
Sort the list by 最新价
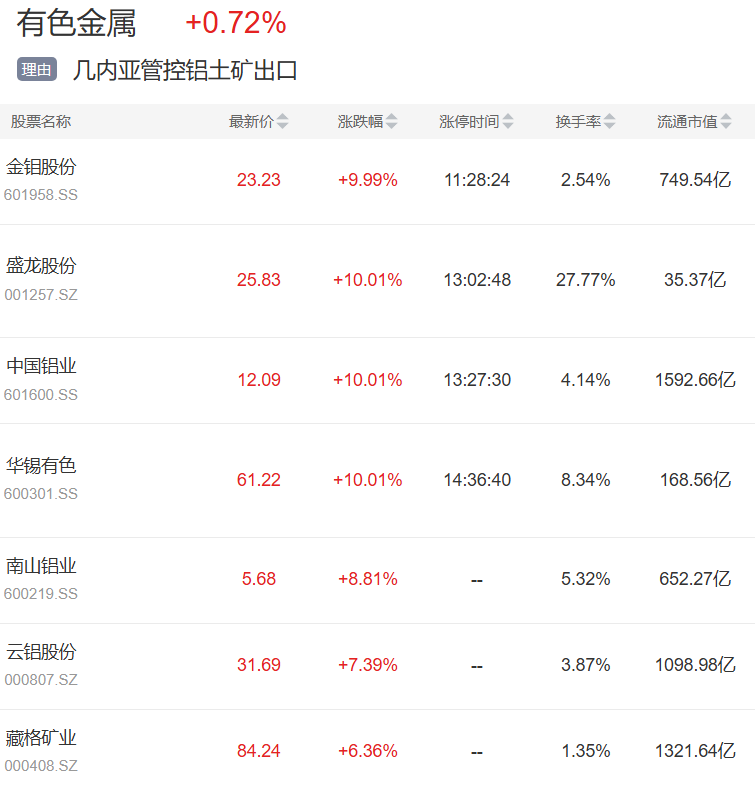[x=259, y=121]
